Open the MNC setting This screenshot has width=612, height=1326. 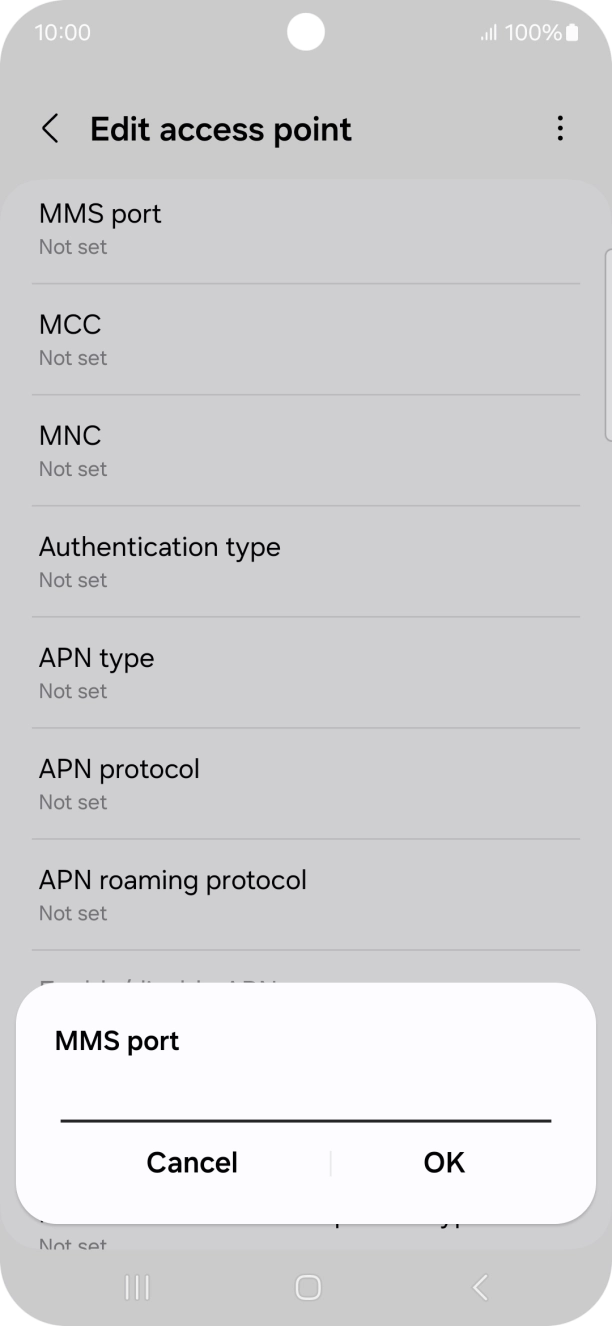[x=305, y=450]
